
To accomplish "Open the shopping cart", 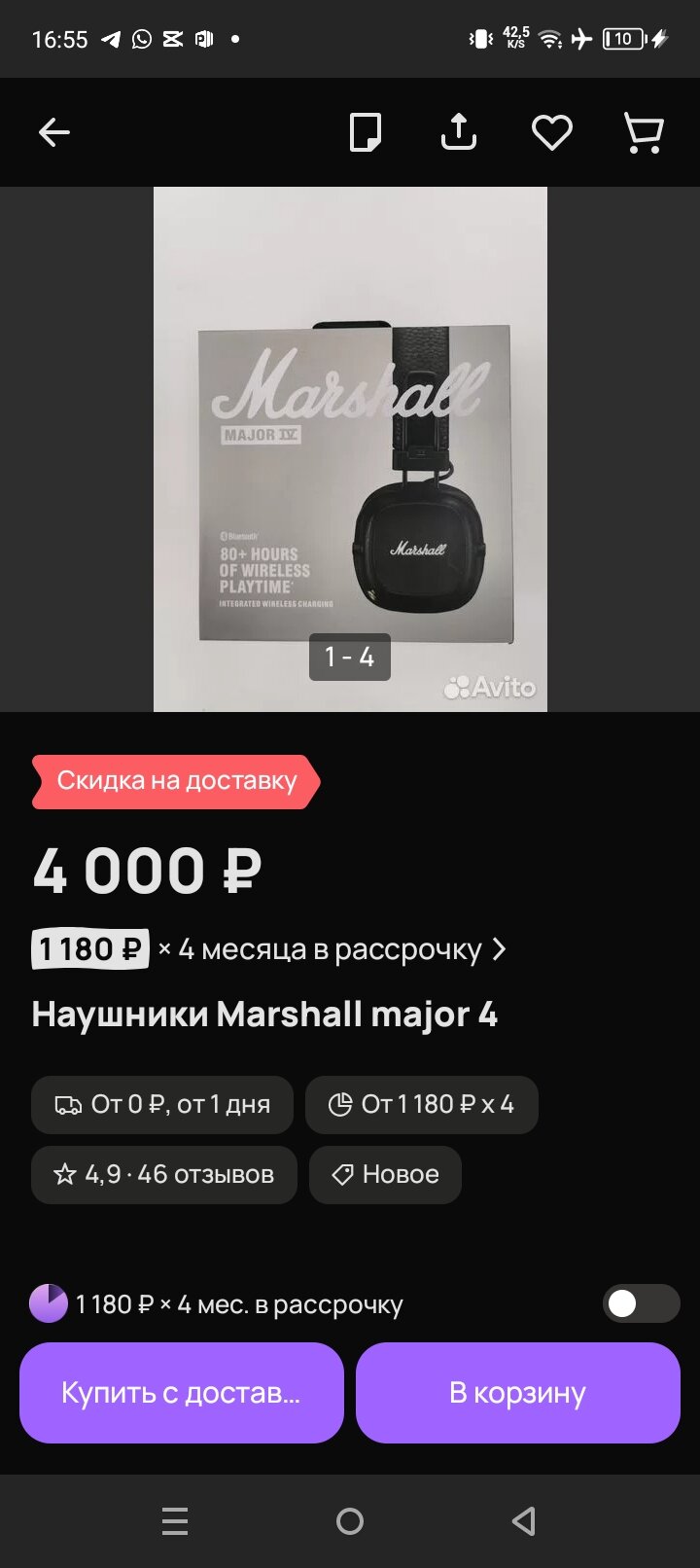I will point(643,132).
